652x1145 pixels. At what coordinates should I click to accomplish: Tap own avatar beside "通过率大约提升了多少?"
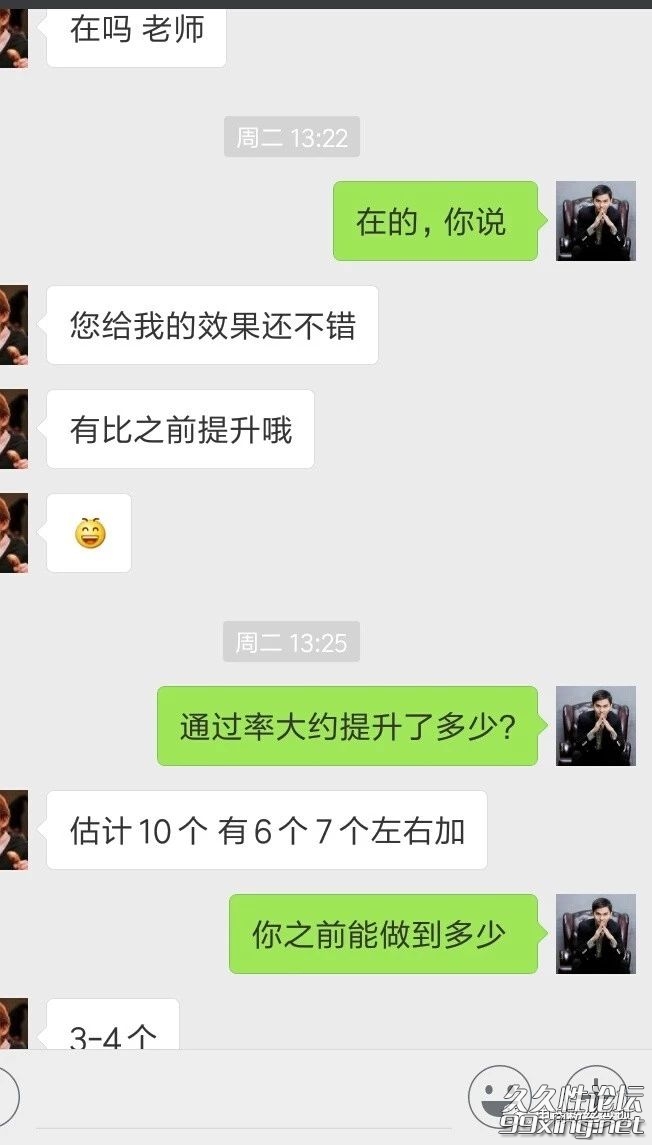(x=595, y=726)
